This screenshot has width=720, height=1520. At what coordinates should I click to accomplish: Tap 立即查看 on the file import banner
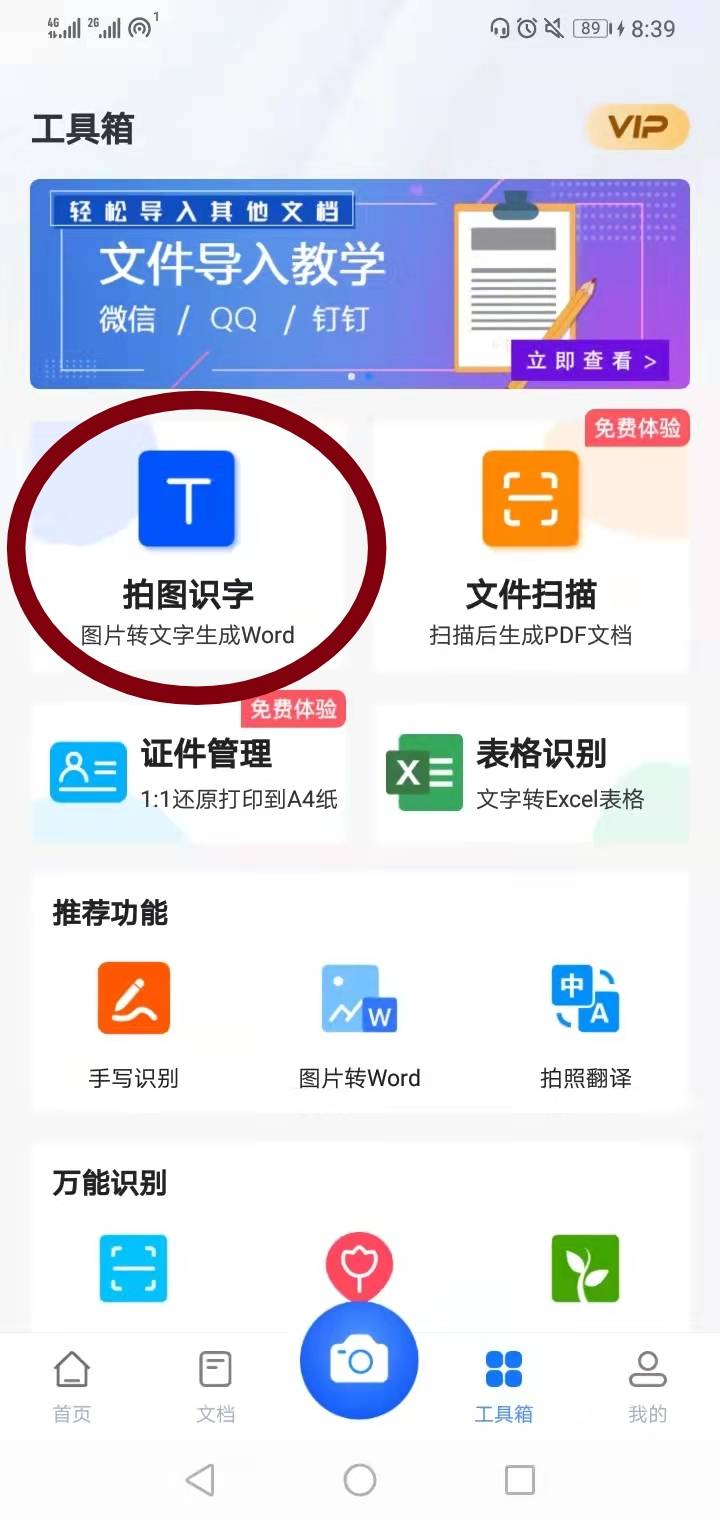[x=590, y=361]
